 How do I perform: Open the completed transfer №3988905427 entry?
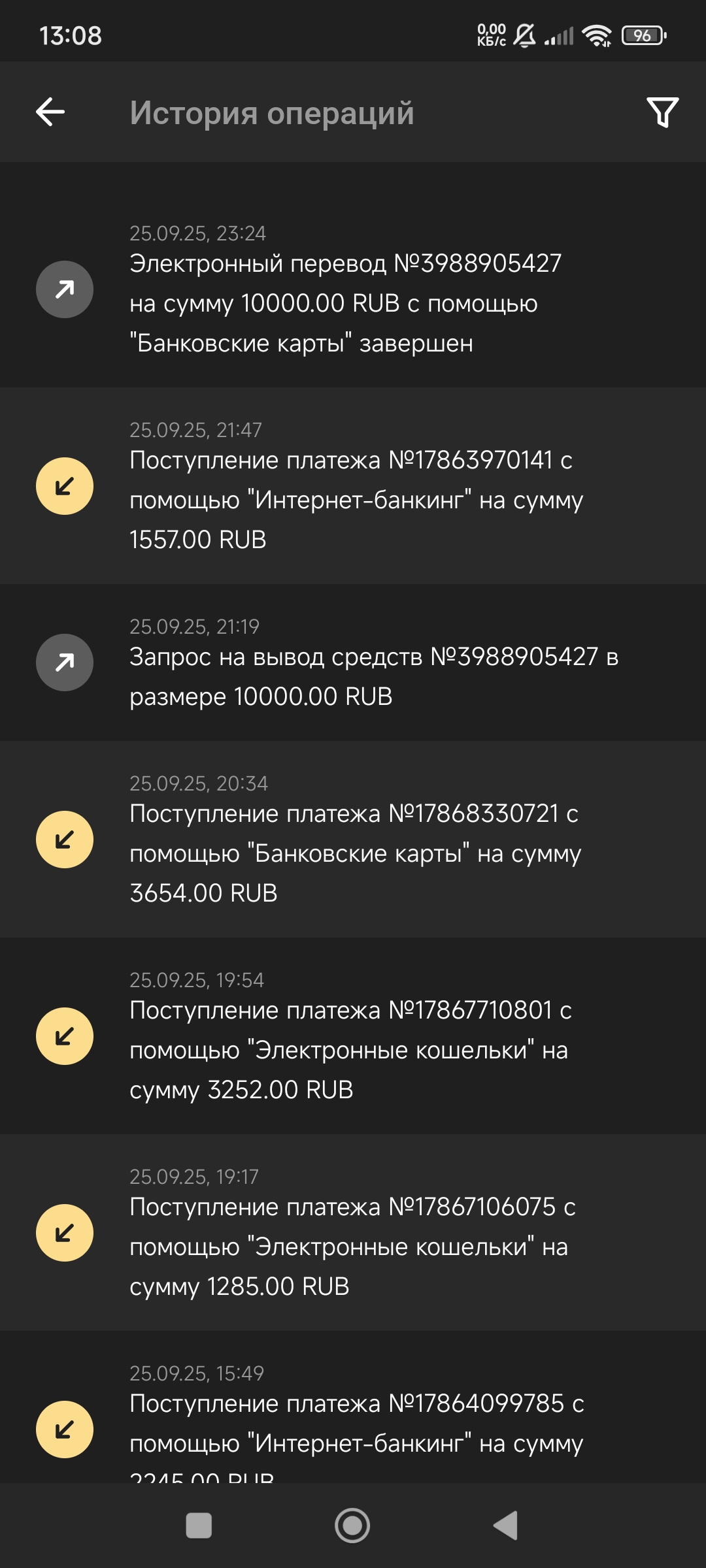coord(353,289)
